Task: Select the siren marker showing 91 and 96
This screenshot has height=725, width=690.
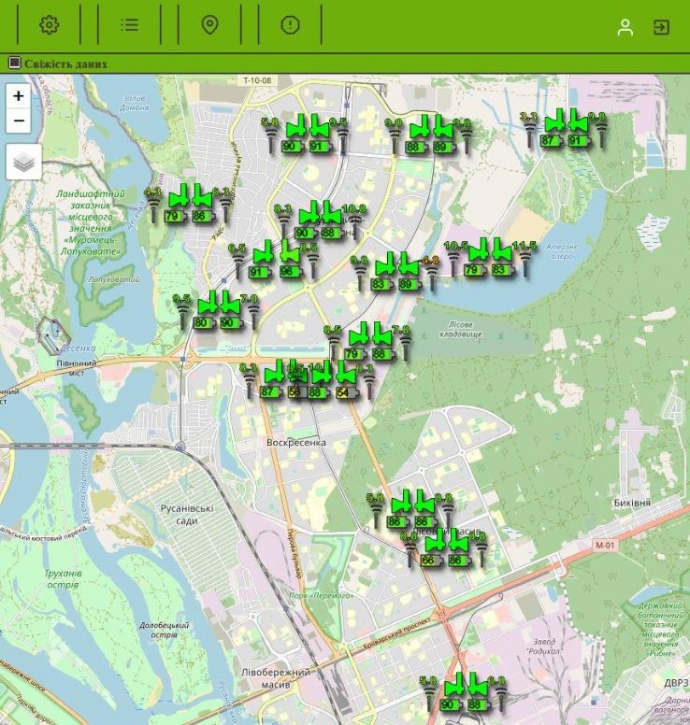Action: point(274,259)
